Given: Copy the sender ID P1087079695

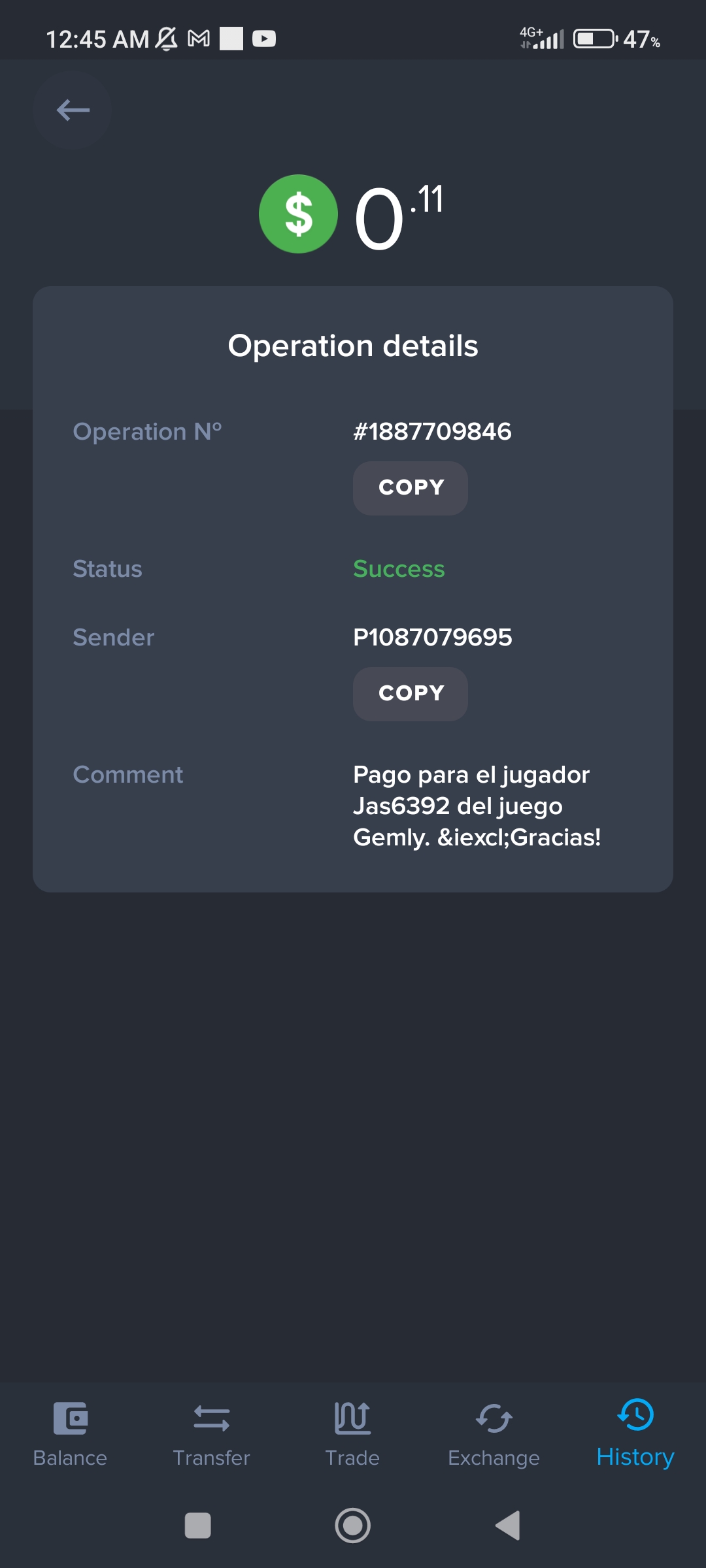Looking at the screenshot, I should tap(411, 694).
